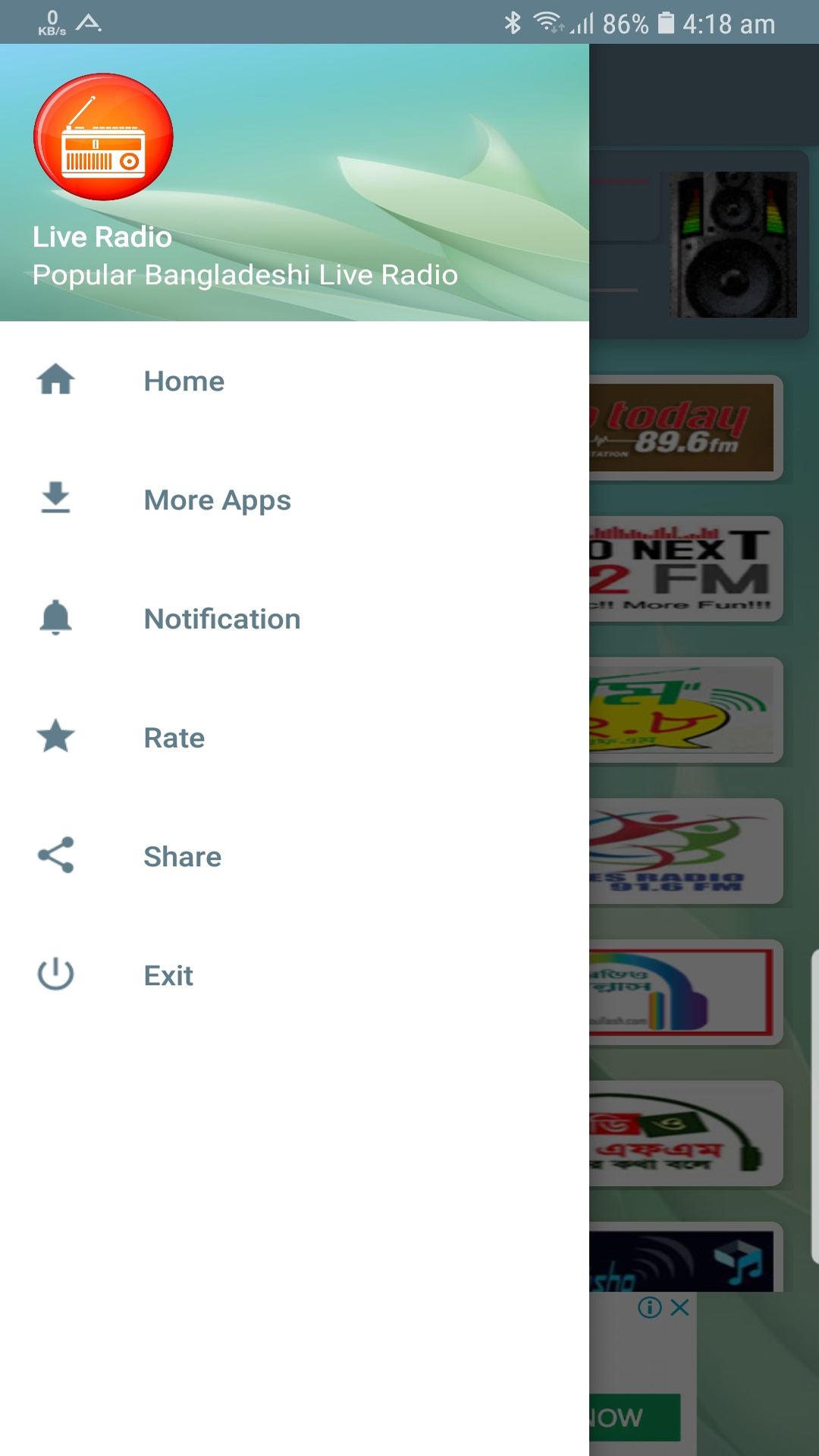Exit the app from the drawer
This screenshot has width=819, height=1456.
[x=168, y=976]
